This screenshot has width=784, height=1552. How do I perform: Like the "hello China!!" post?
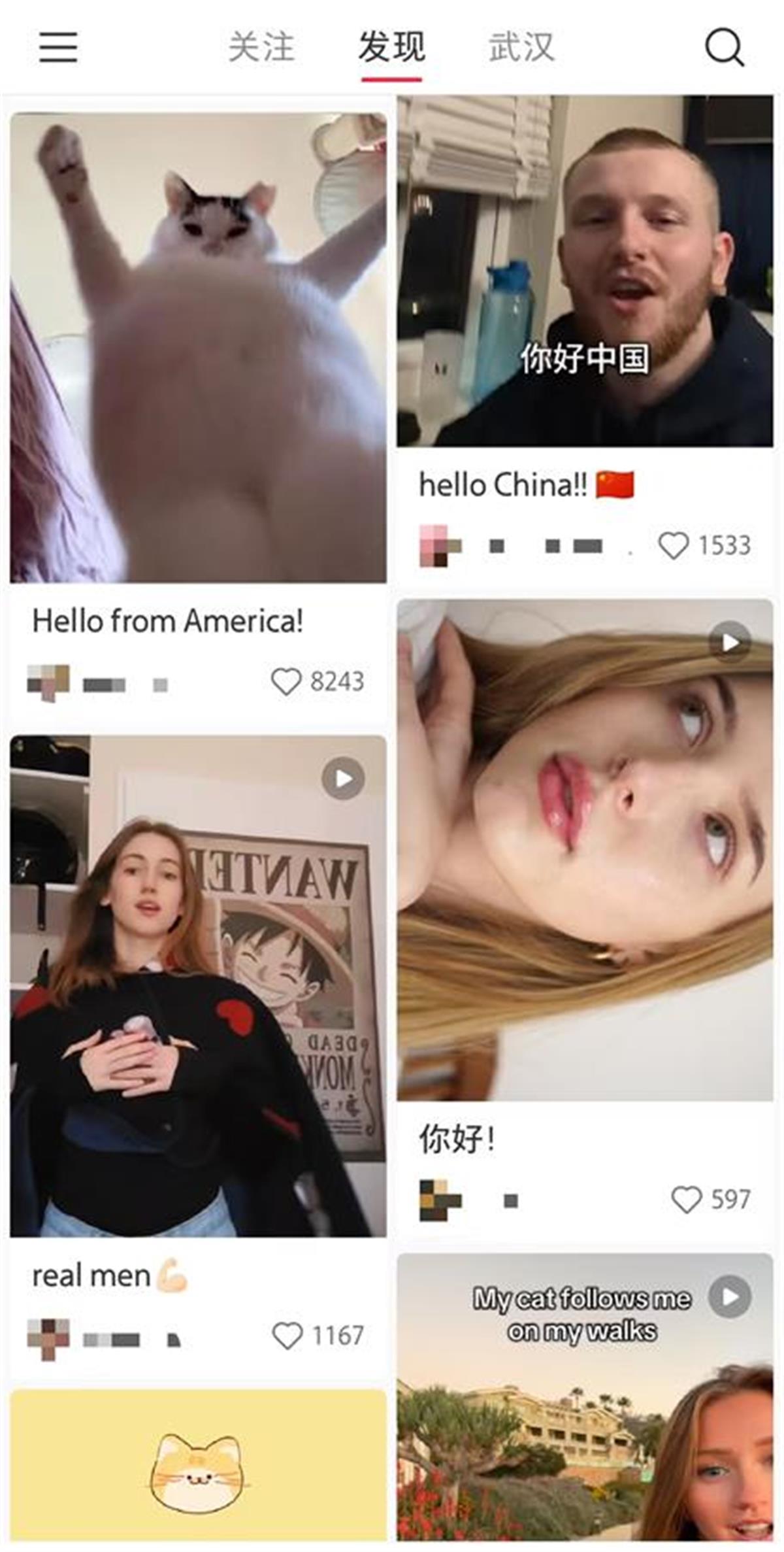[x=674, y=545]
